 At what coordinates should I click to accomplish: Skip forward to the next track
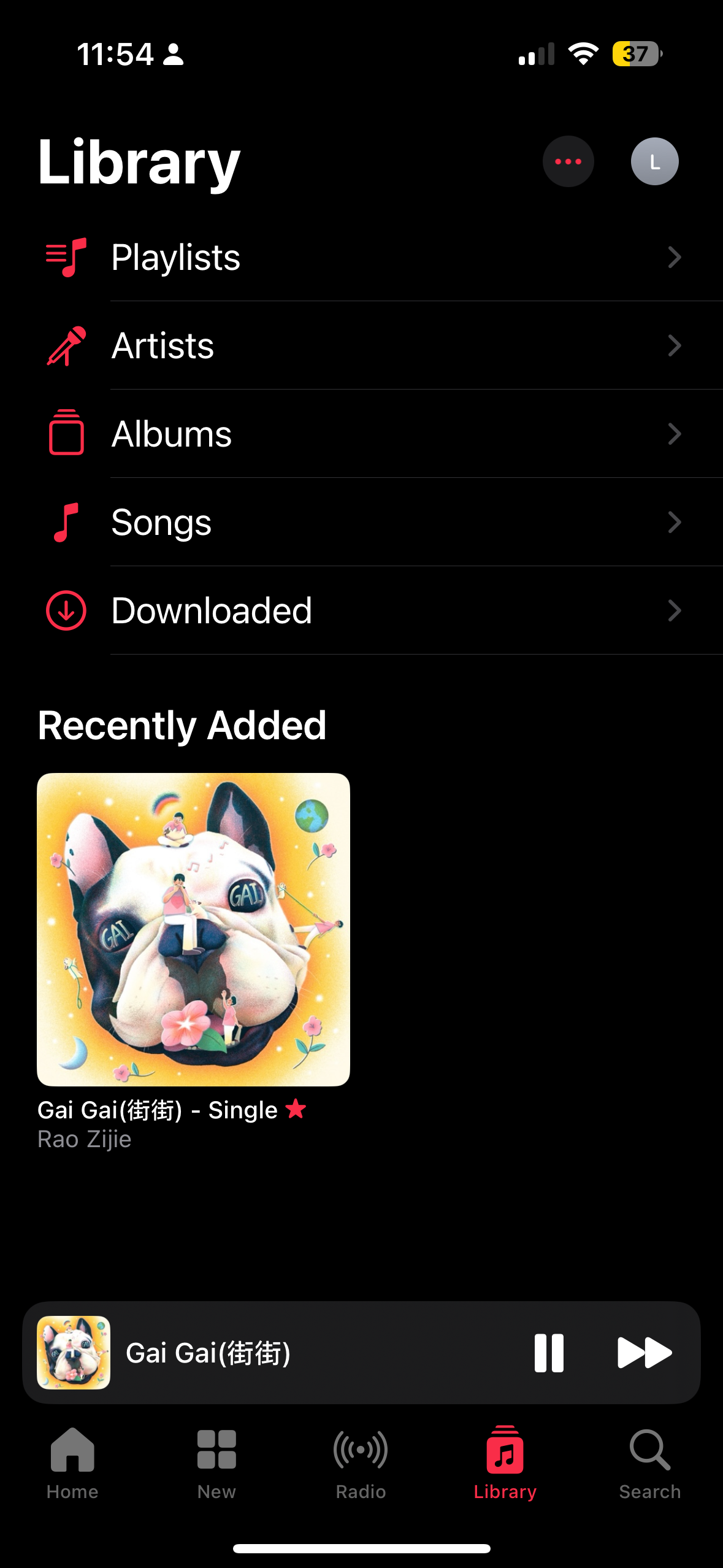[x=644, y=1353]
